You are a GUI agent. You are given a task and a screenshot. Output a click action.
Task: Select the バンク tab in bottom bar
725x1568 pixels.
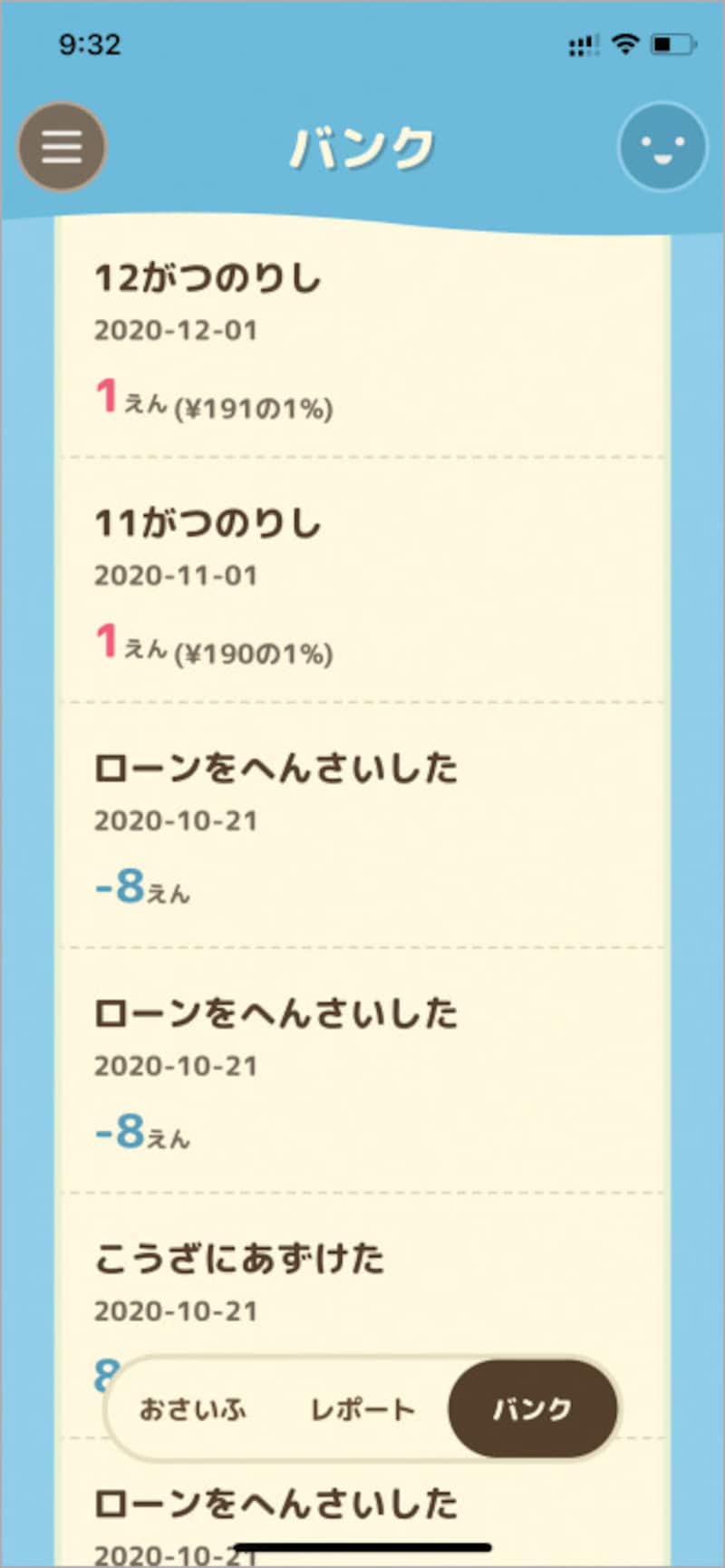[532, 1409]
